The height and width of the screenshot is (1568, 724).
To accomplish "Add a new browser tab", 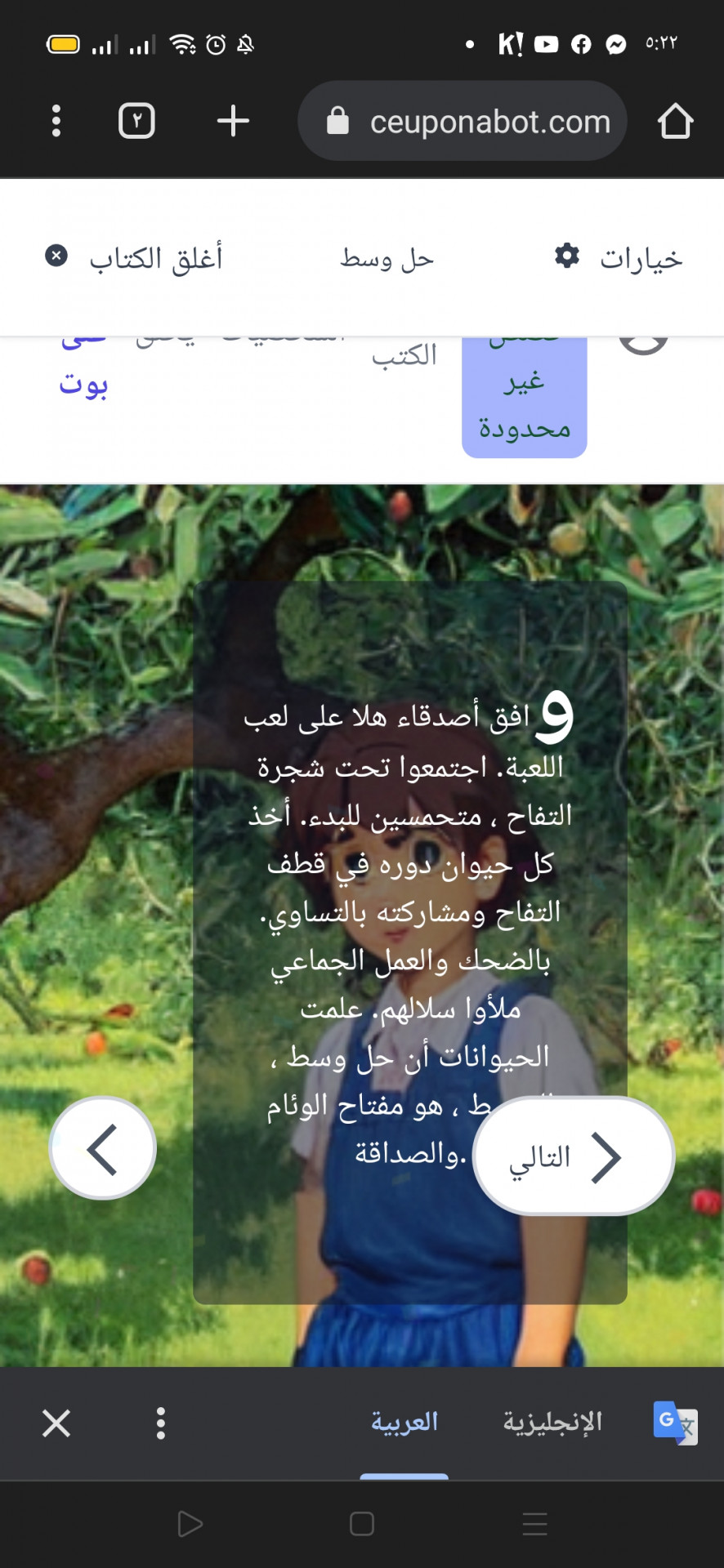I will tap(233, 121).
